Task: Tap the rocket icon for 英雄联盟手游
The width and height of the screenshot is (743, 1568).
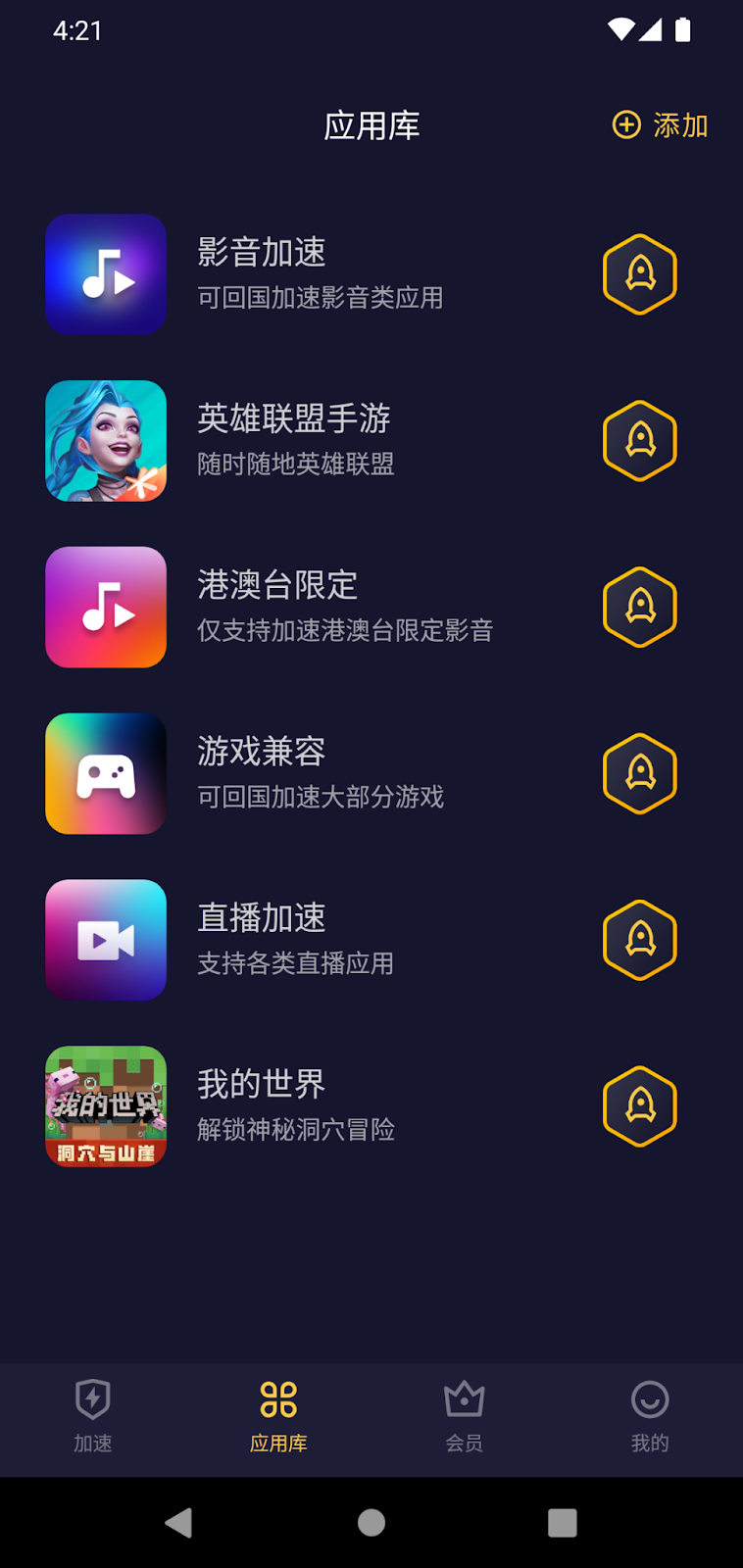Action: pos(640,441)
